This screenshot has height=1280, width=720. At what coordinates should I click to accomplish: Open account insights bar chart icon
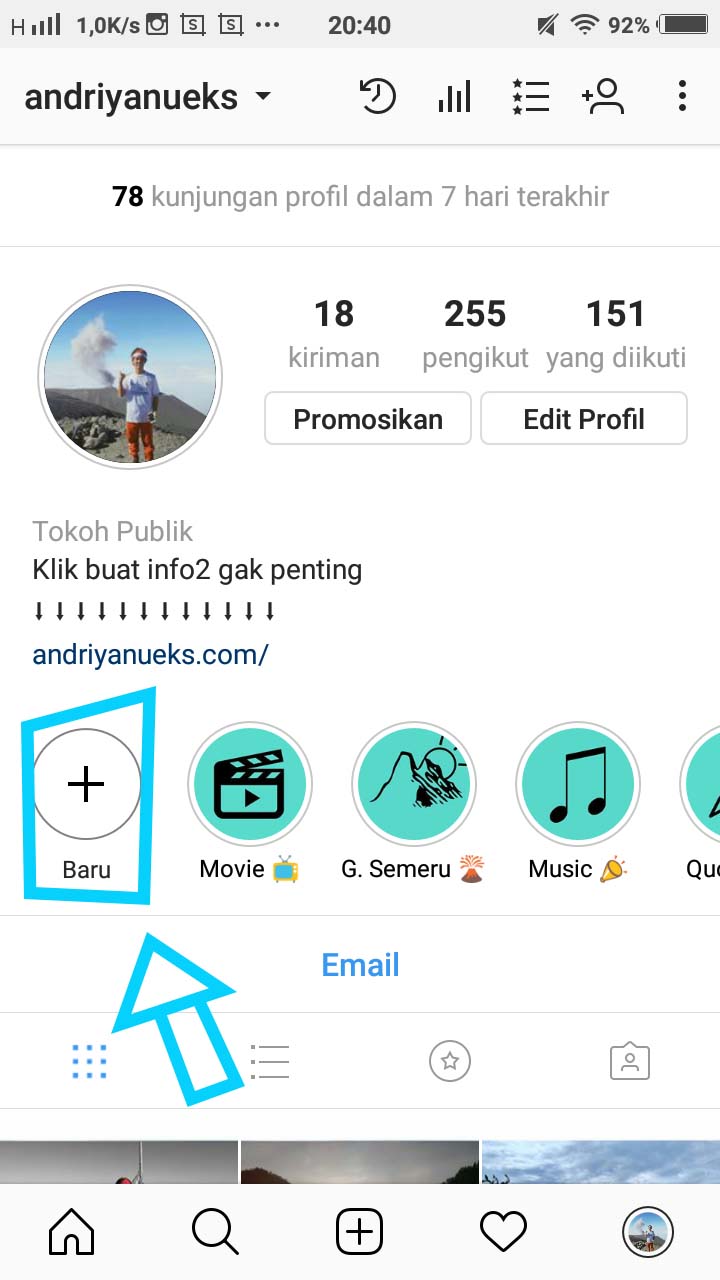453,96
